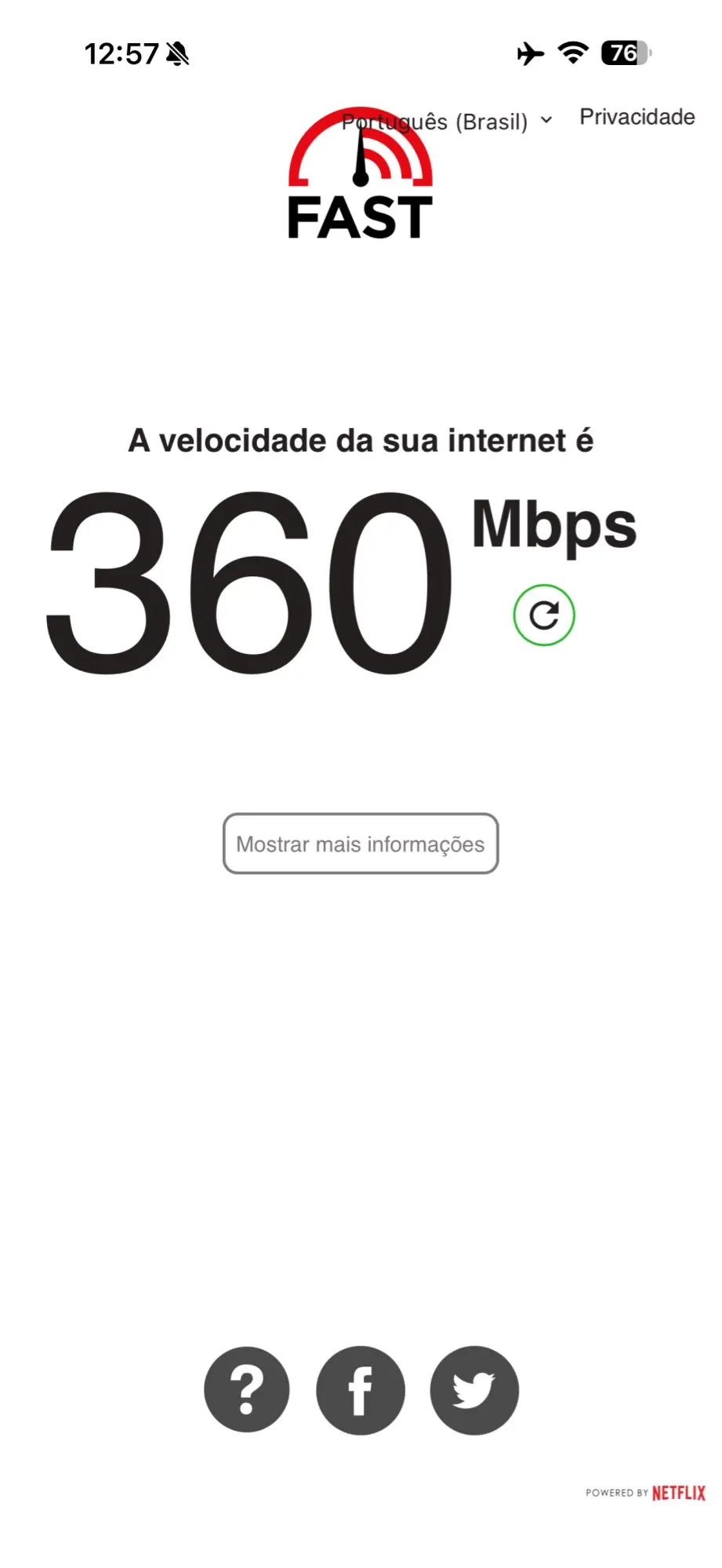Share the result on Facebook
Viewport: 722px width, 1568px height.
[361, 1391]
